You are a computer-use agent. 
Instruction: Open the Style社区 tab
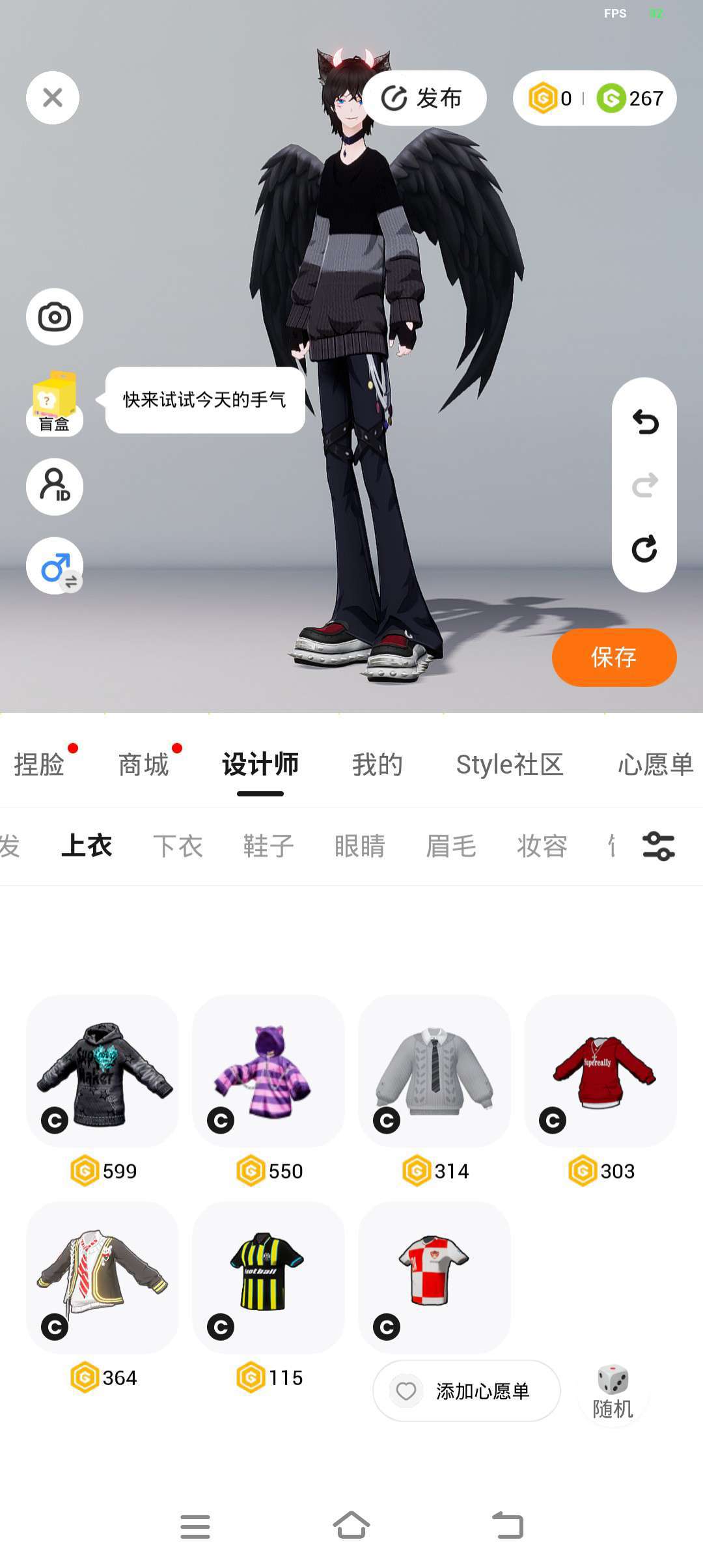509,764
